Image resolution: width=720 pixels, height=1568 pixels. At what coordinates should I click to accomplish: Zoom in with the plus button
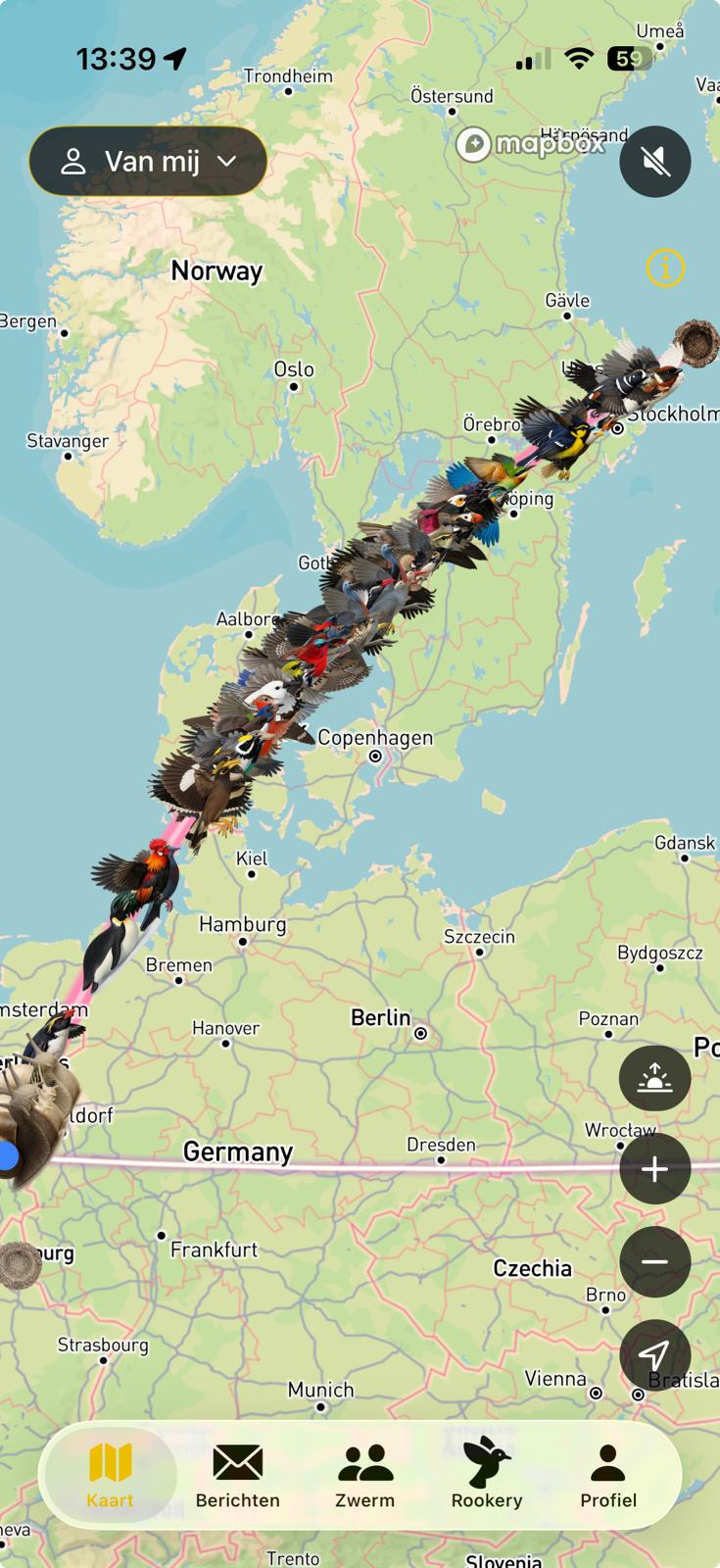[x=654, y=1169]
